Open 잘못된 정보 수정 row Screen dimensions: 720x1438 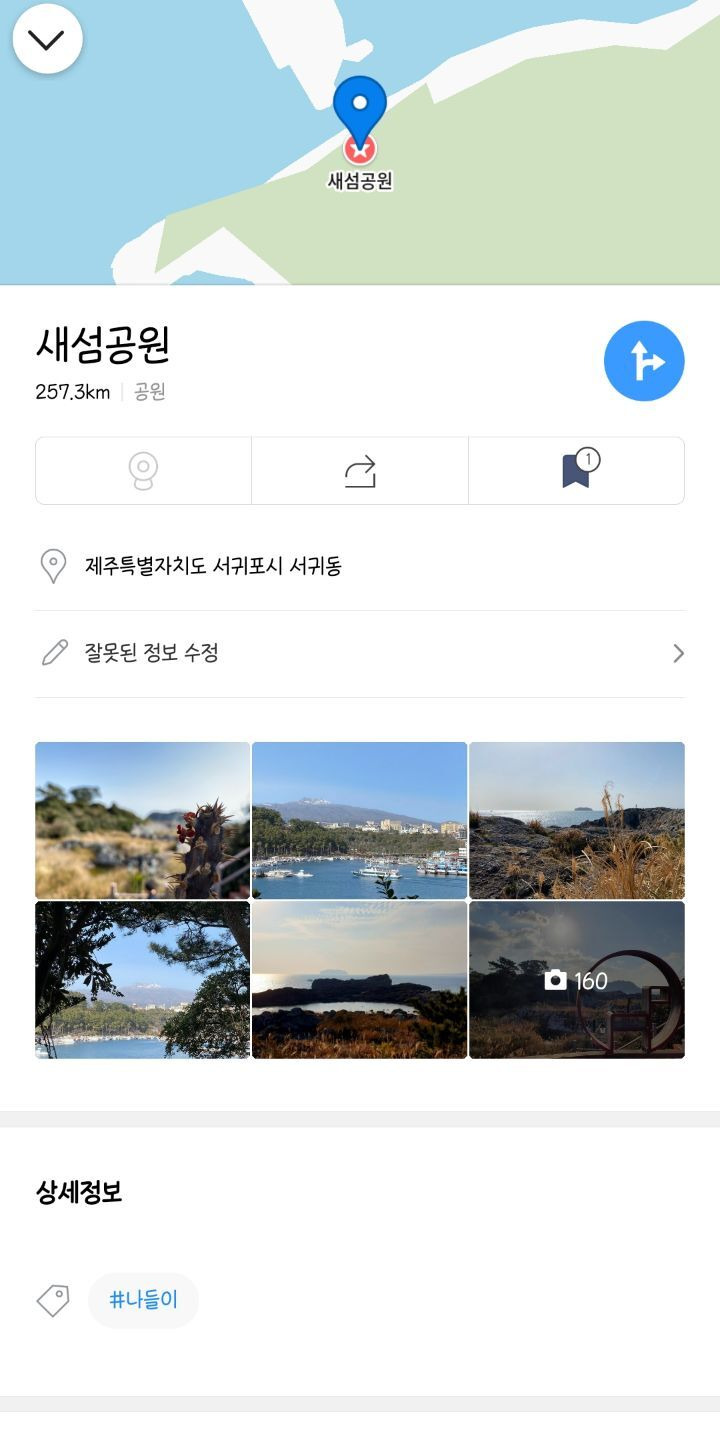tap(360, 654)
